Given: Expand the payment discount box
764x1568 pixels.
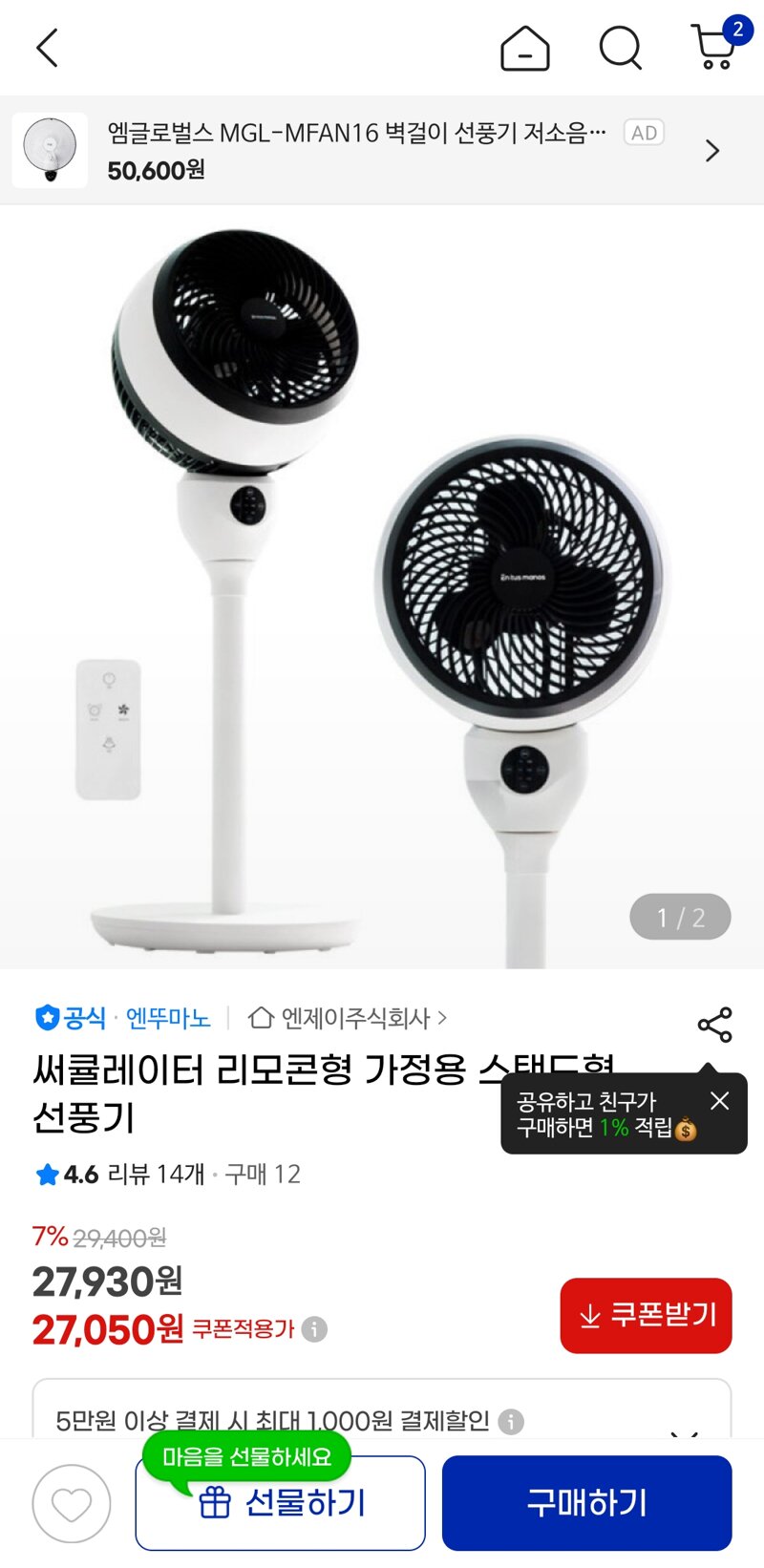Looking at the screenshot, I should (685, 1430).
